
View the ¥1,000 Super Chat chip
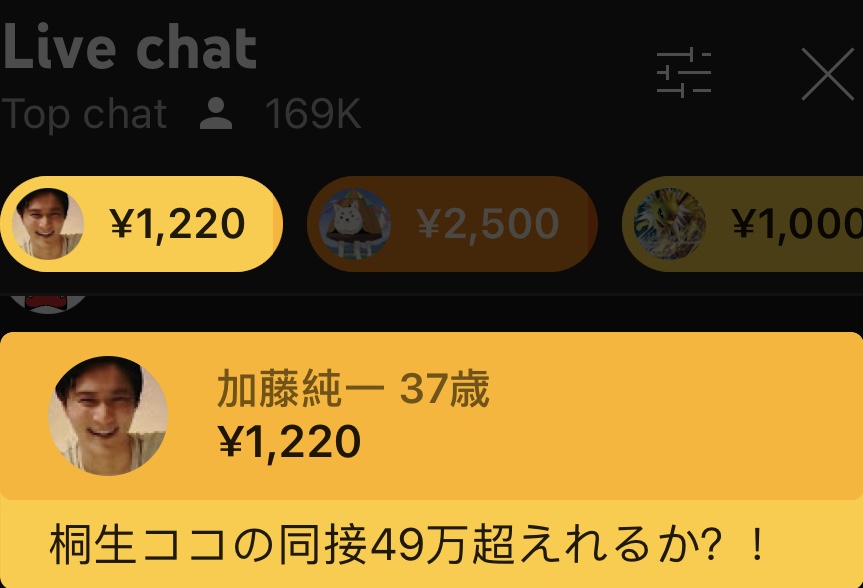tap(743, 224)
